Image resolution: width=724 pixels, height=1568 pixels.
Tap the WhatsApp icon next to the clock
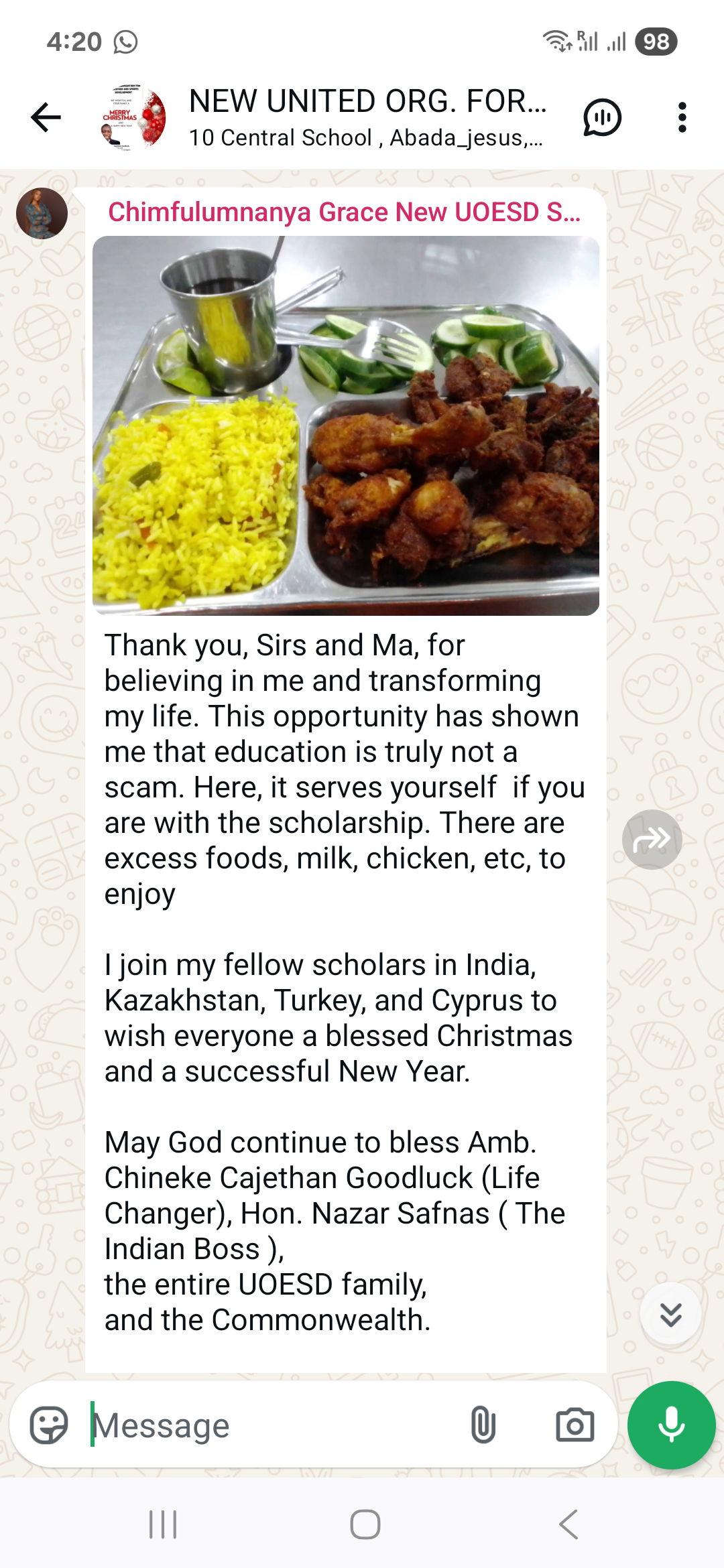click(125, 42)
